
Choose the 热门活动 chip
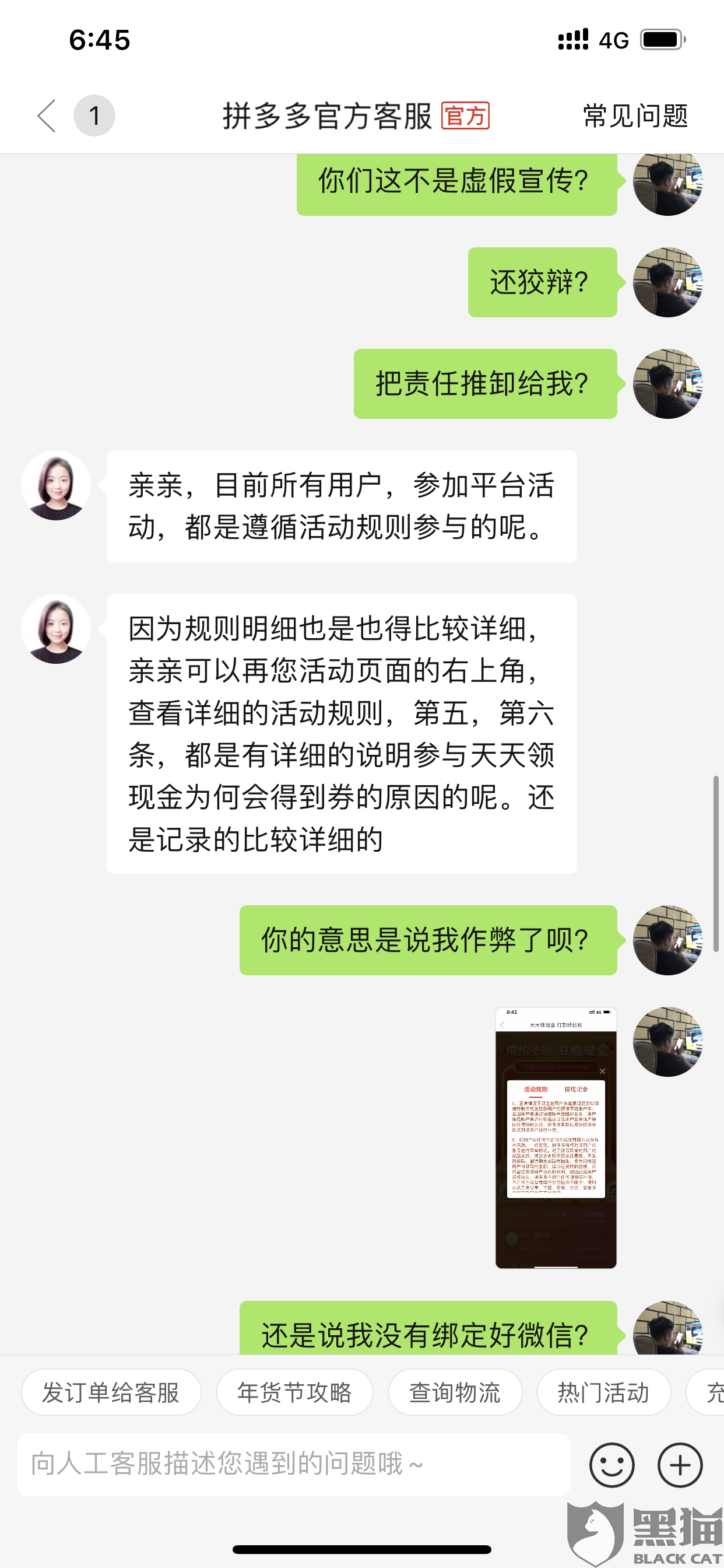603,1392
